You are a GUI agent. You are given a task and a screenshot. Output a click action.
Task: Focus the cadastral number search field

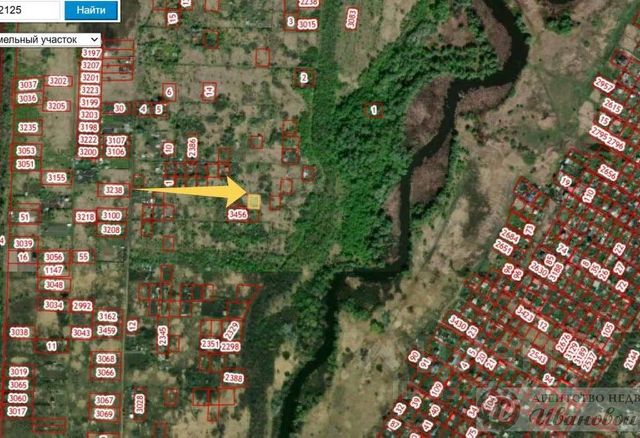click(x=30, y=10)
